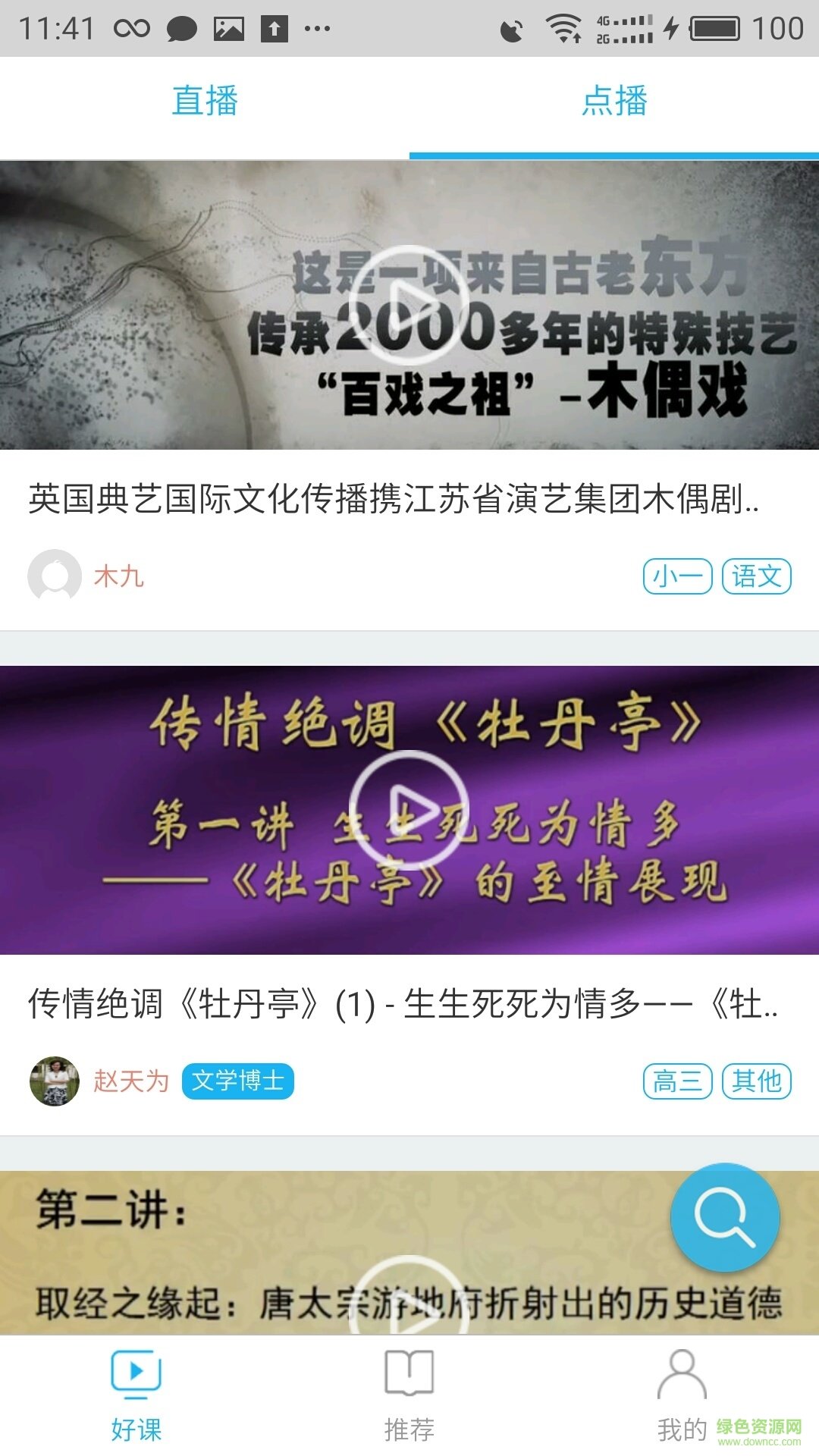The image size is (819, 1456).
Task: Select the 高三 grade tag
Action: [x=679, y=1082]
